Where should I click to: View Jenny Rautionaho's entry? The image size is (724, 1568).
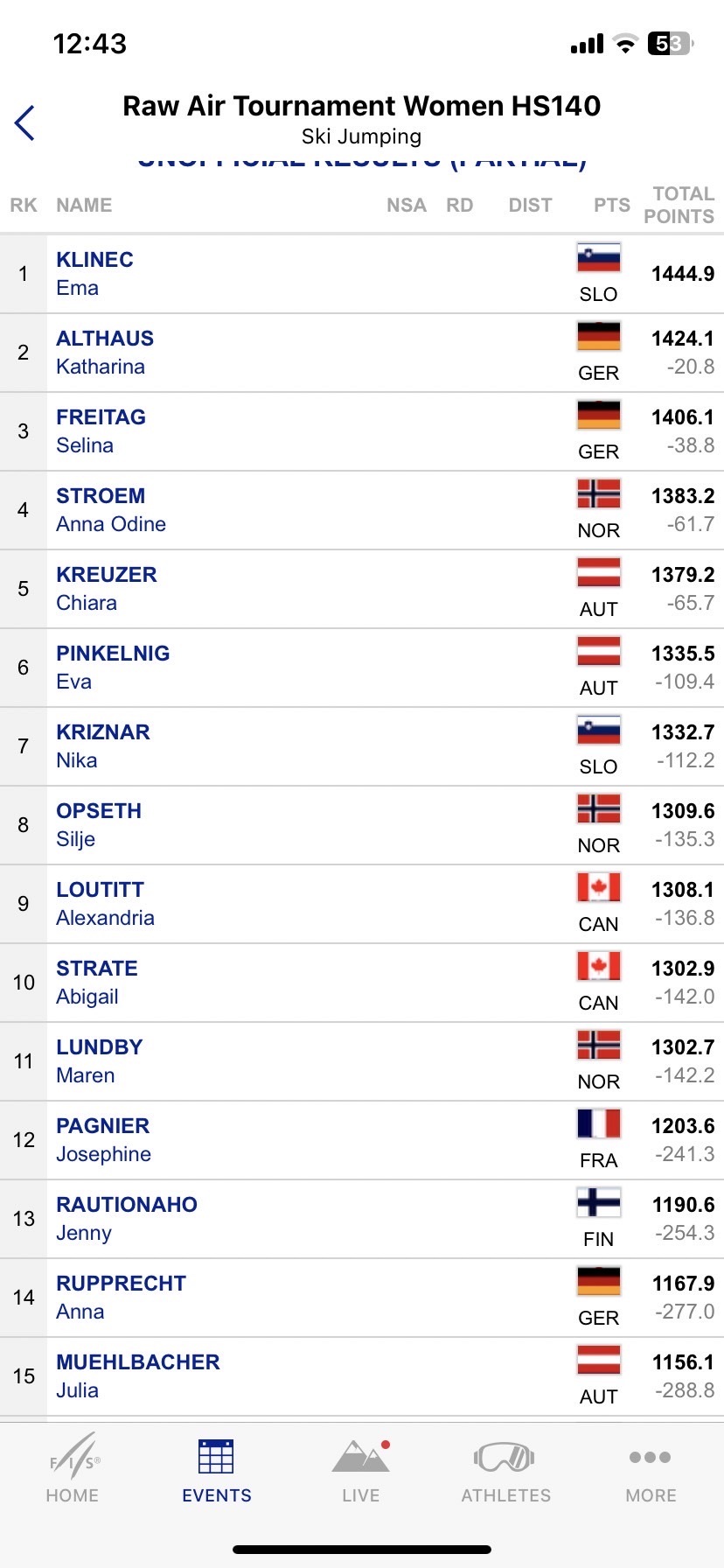click(362, 1219)
